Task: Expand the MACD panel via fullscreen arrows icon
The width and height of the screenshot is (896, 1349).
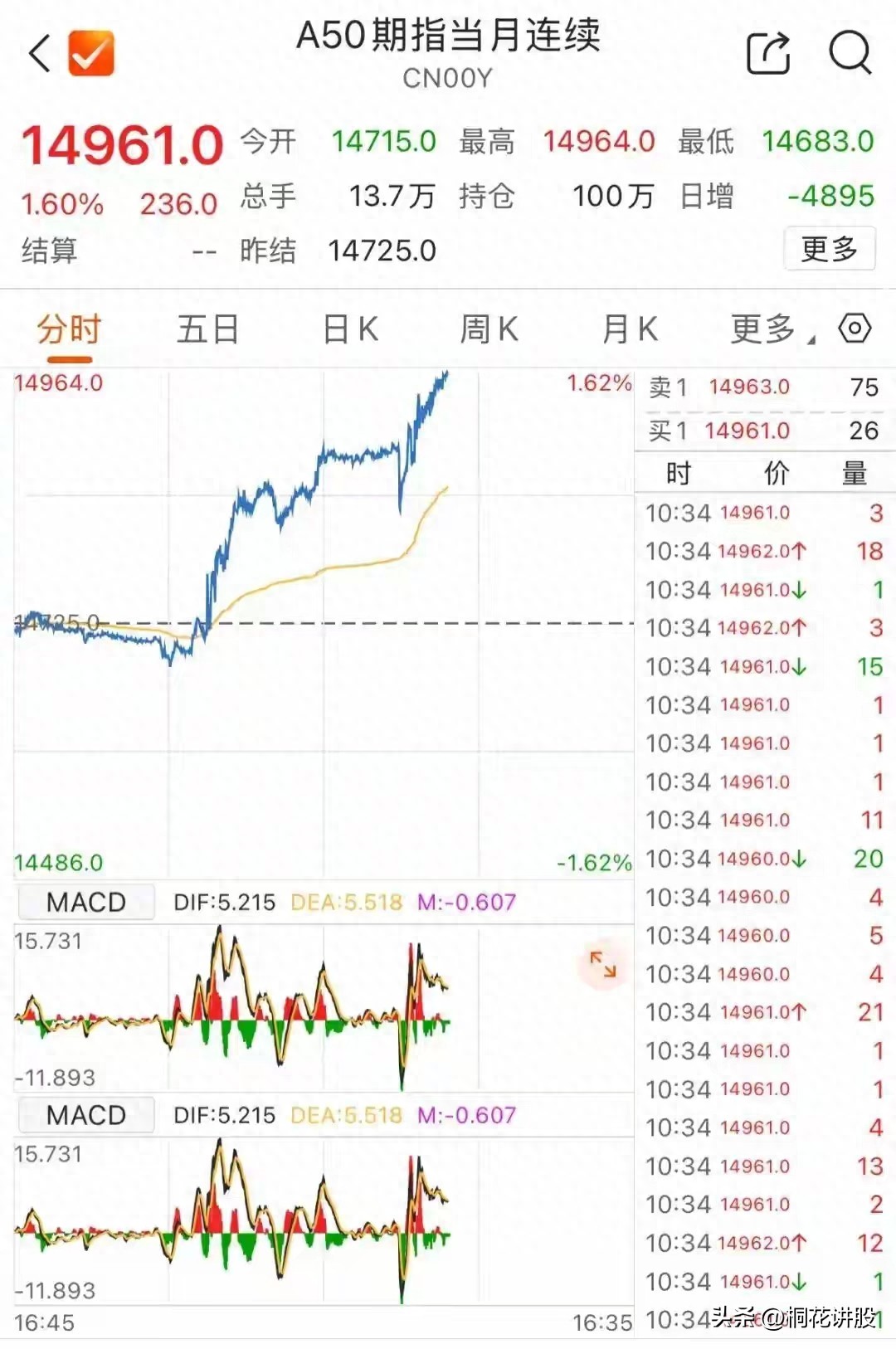Action: pos(602,965)
